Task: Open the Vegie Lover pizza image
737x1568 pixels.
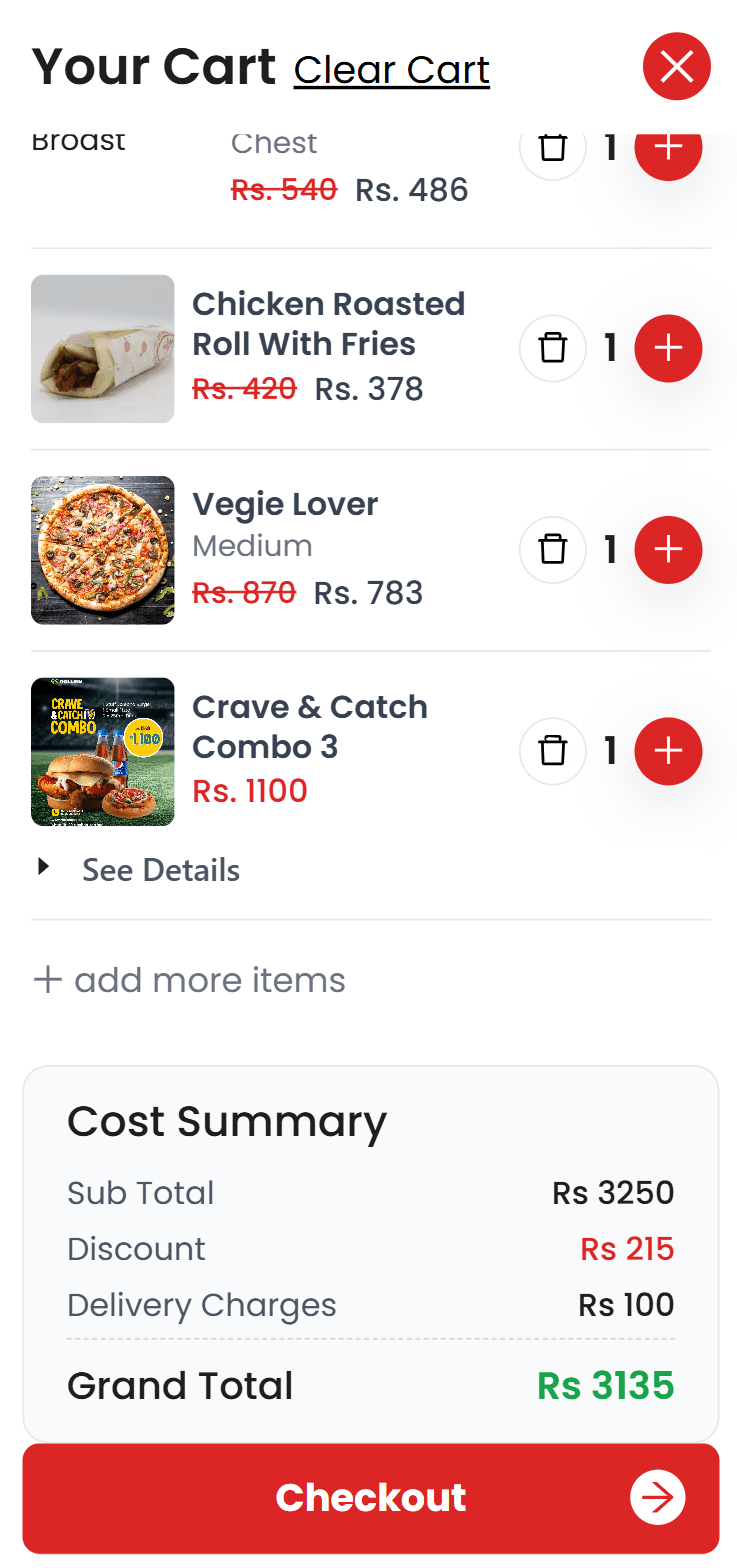Action: click(103, 550)
